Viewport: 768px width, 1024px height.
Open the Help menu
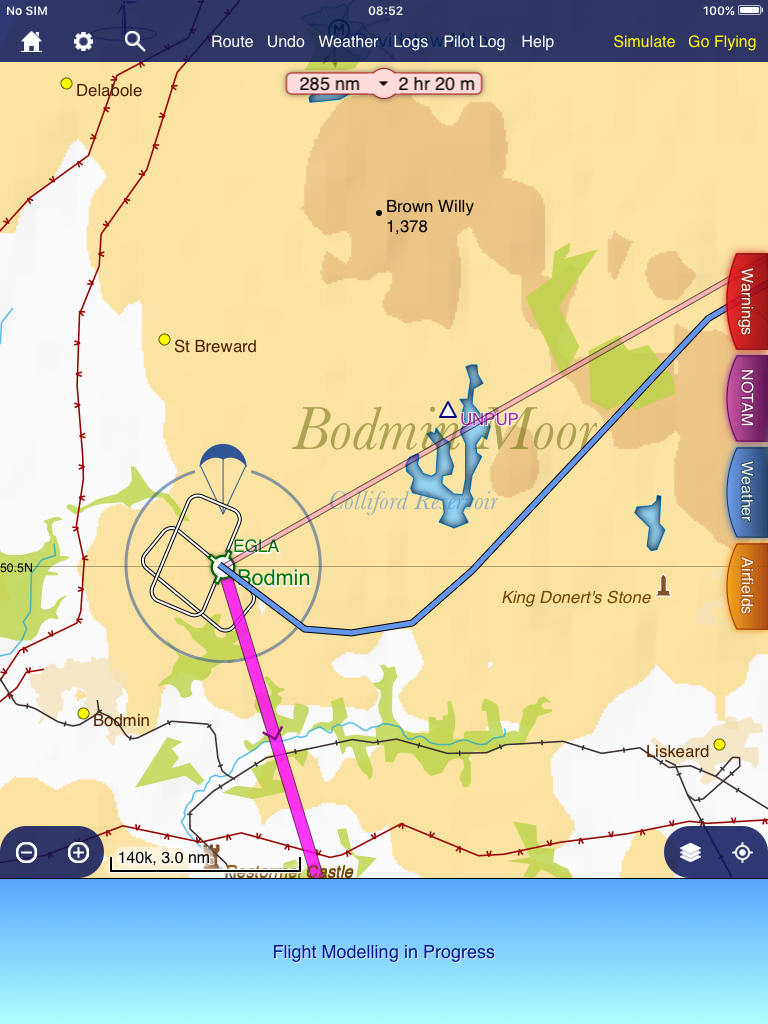tap(537, 42)
